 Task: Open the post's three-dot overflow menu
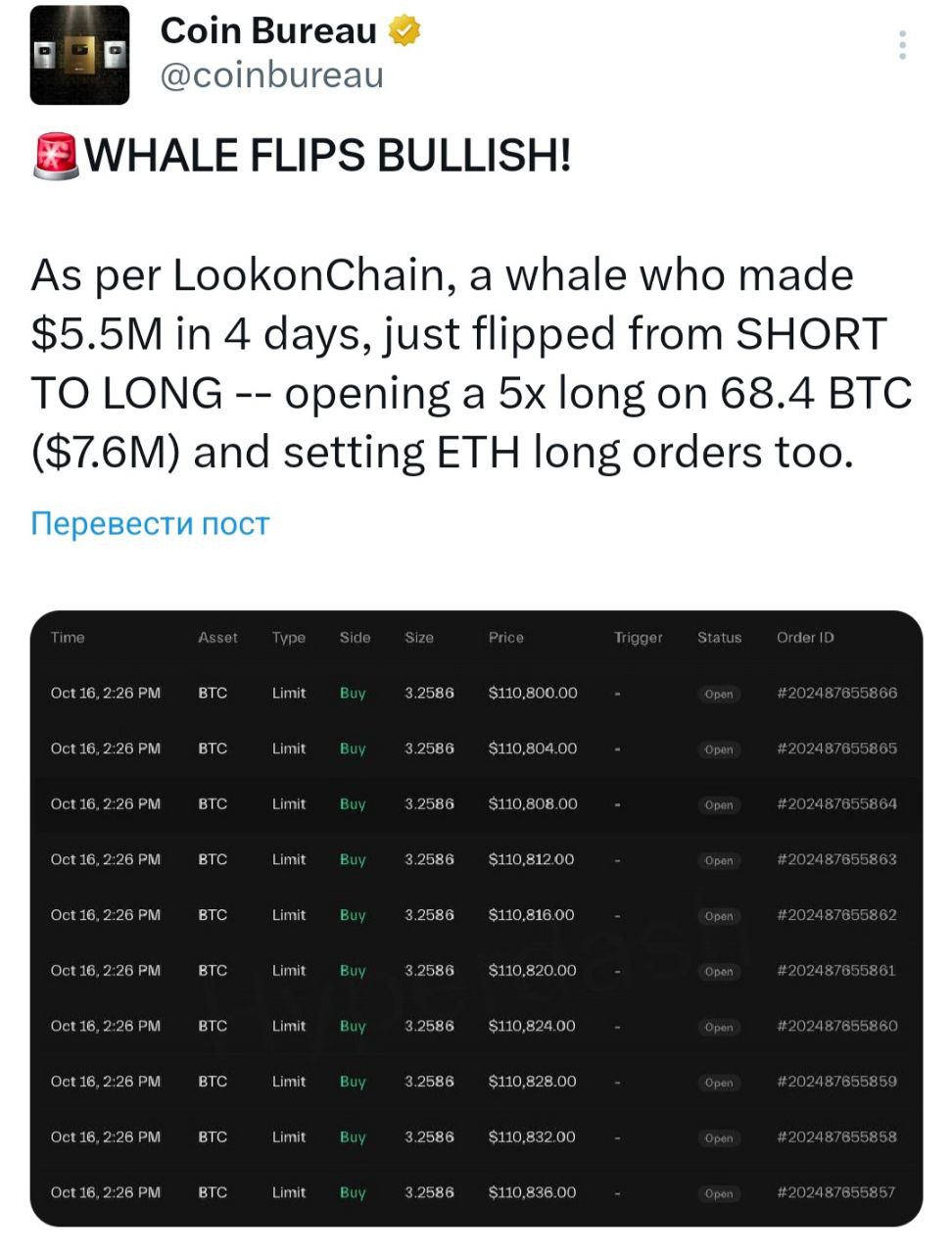[x=902, y=45]
